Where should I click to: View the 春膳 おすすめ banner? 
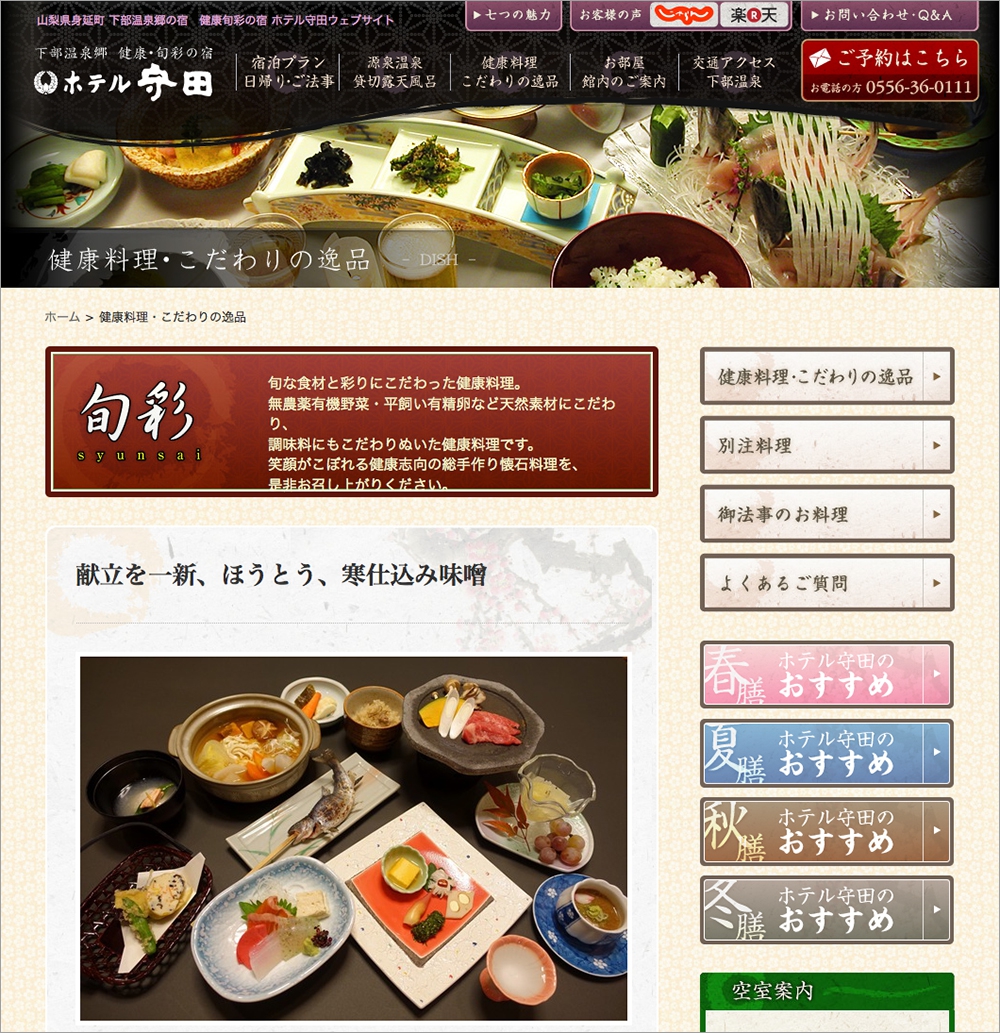click(x=826, y=675)
